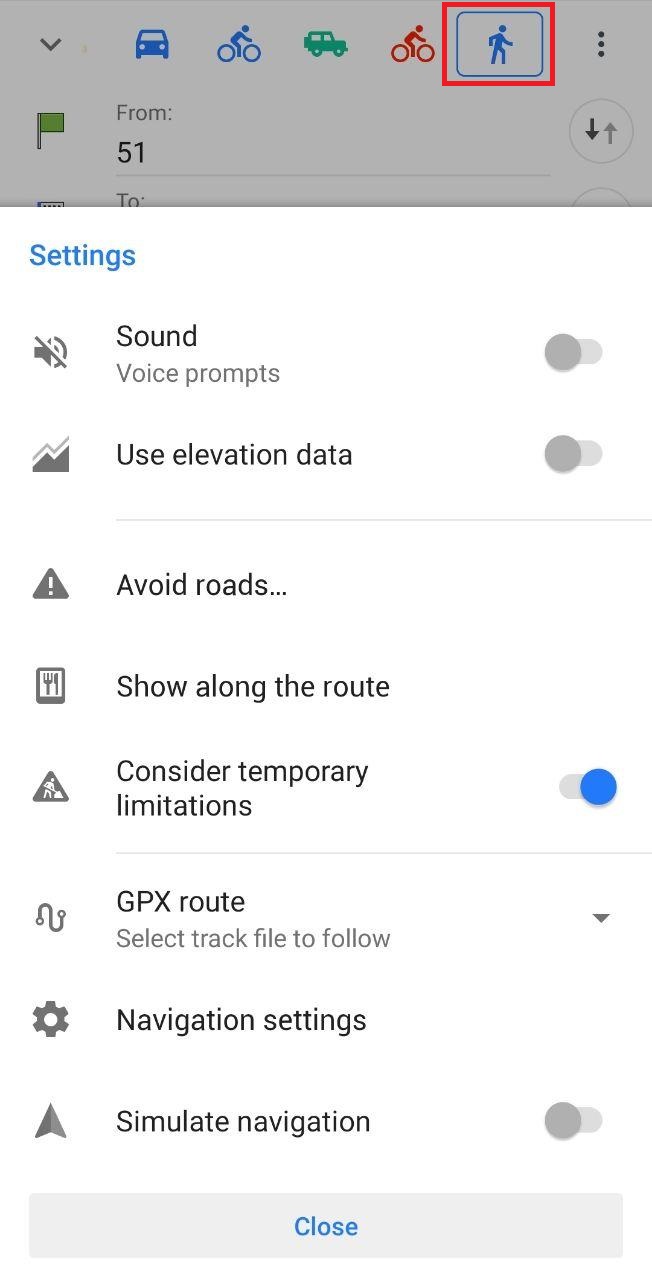Collapse the route panel with the down chevron

[50, 45]
